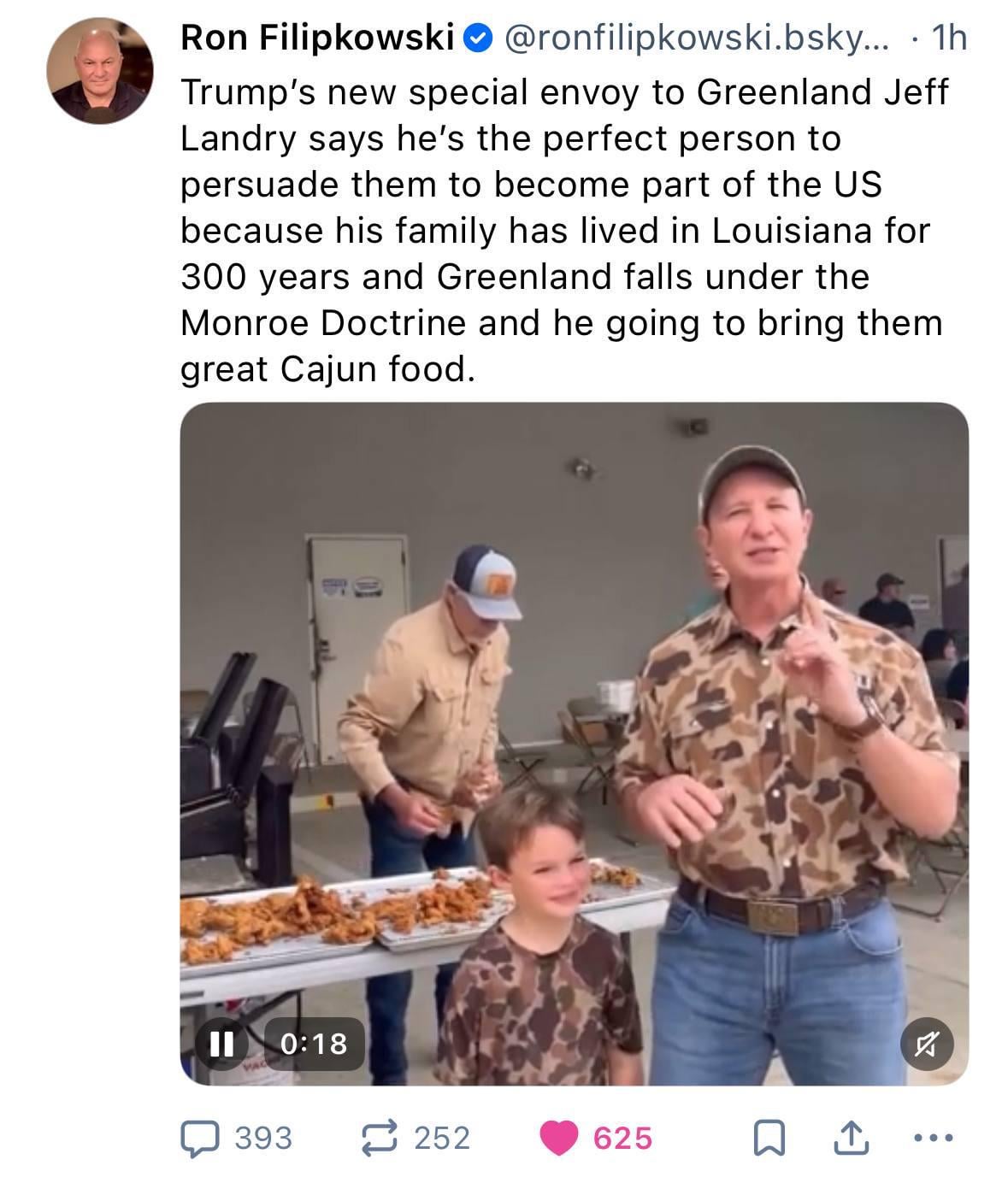
Task: Open the Ron Filipkowski display name
Action: [316, 38]
